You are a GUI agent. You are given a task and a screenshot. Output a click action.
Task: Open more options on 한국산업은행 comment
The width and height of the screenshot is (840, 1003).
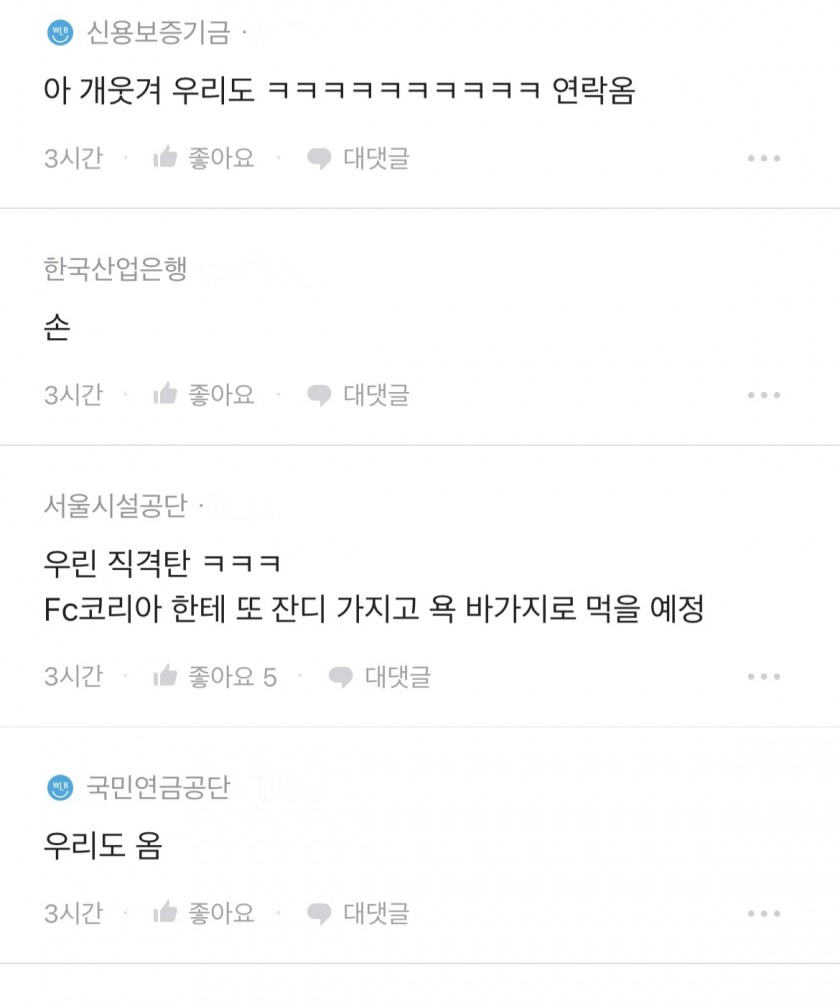(x=764, y=395)
